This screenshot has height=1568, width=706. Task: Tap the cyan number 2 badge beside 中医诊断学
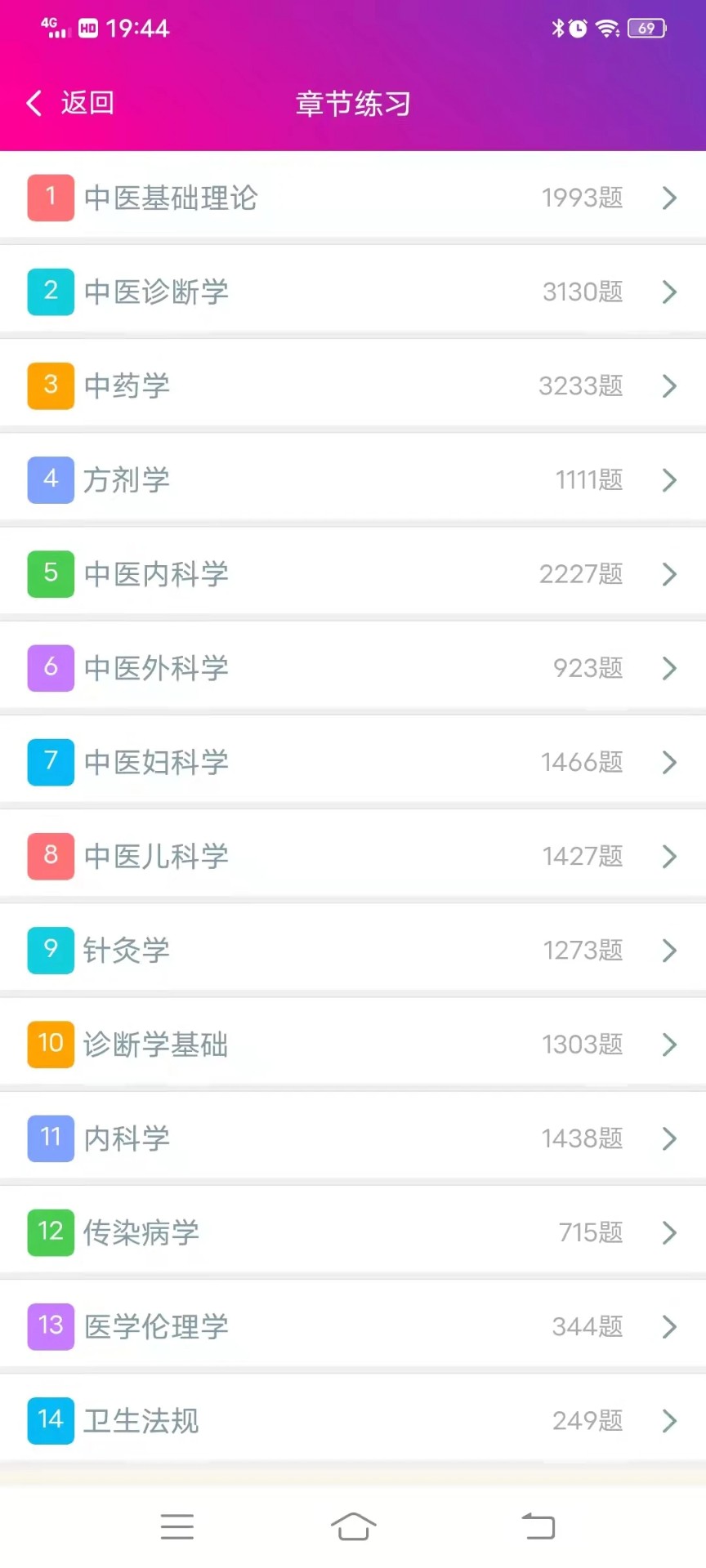tap(50, 291)
